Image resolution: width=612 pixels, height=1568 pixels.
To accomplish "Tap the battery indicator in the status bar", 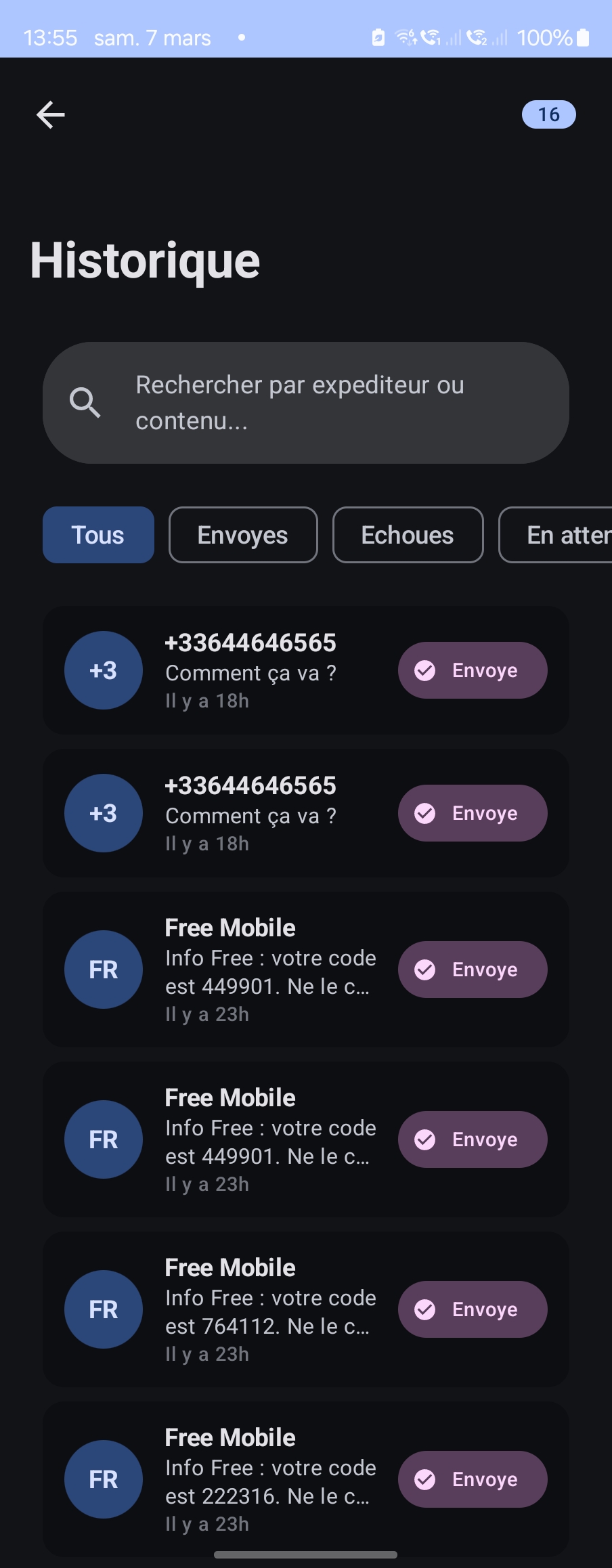I will (584, 37).
